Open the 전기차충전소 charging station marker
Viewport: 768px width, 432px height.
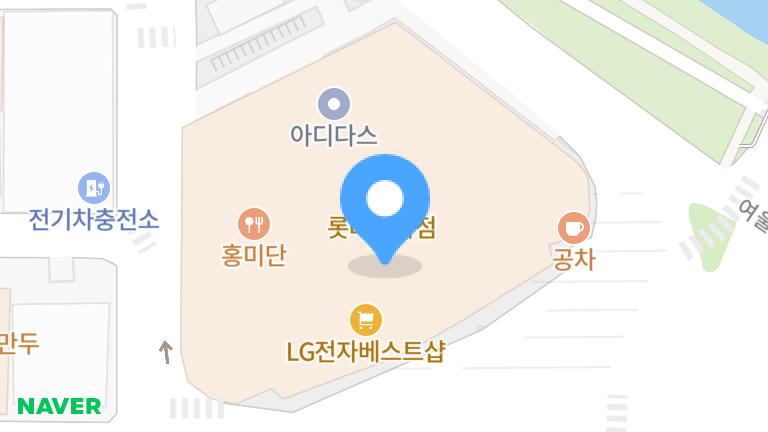pos(94,187)
